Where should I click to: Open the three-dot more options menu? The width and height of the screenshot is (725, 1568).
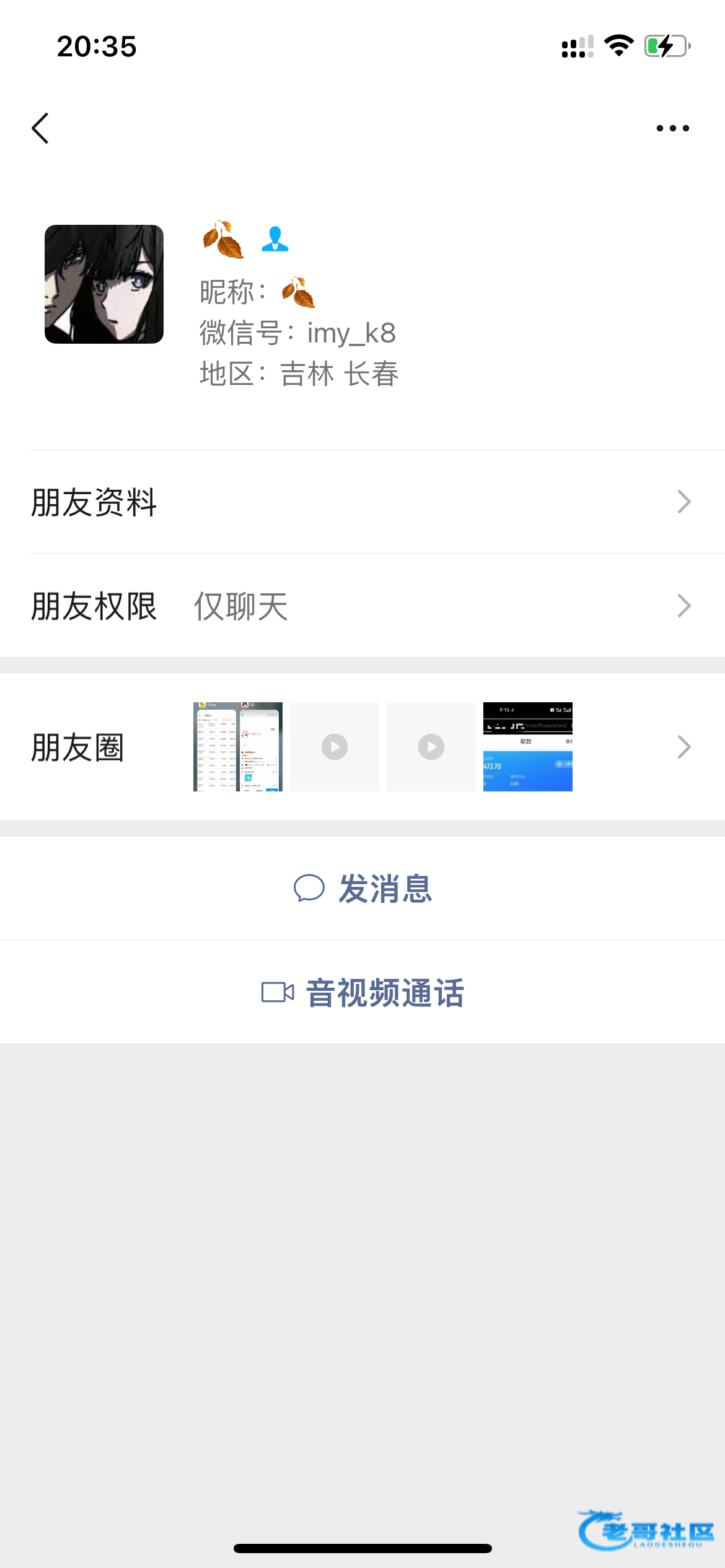(x=672, y=128)
